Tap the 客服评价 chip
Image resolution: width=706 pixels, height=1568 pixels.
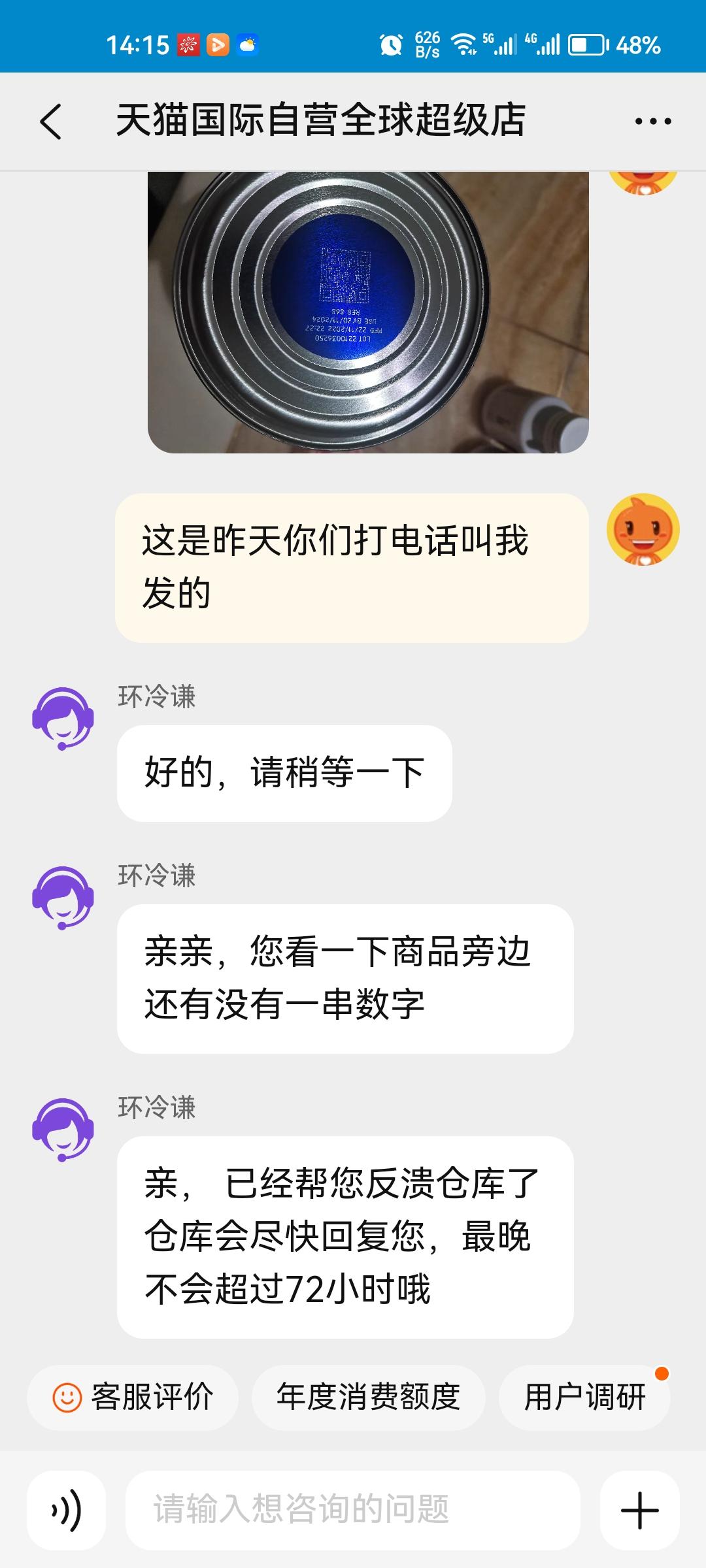133,1397
